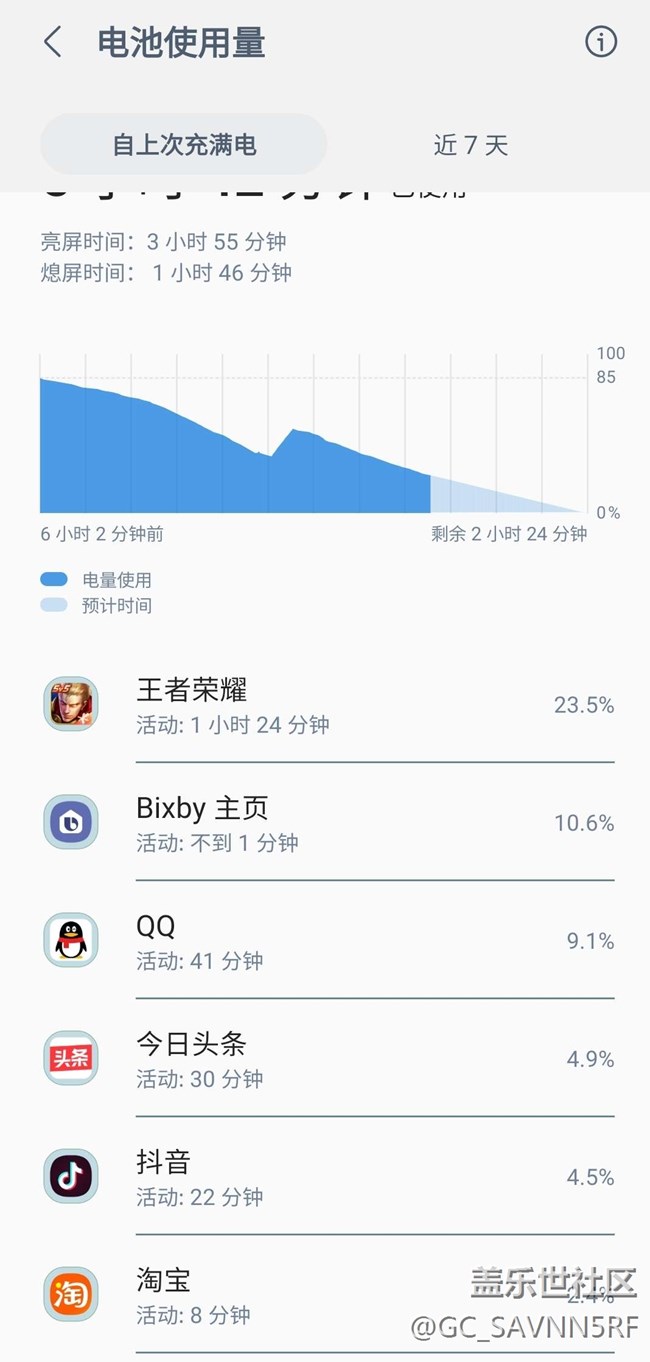This screenshot has width=650, height=1362.
Task: Check 今日头条 battery usage details
Action: (x=330, y=1059)
